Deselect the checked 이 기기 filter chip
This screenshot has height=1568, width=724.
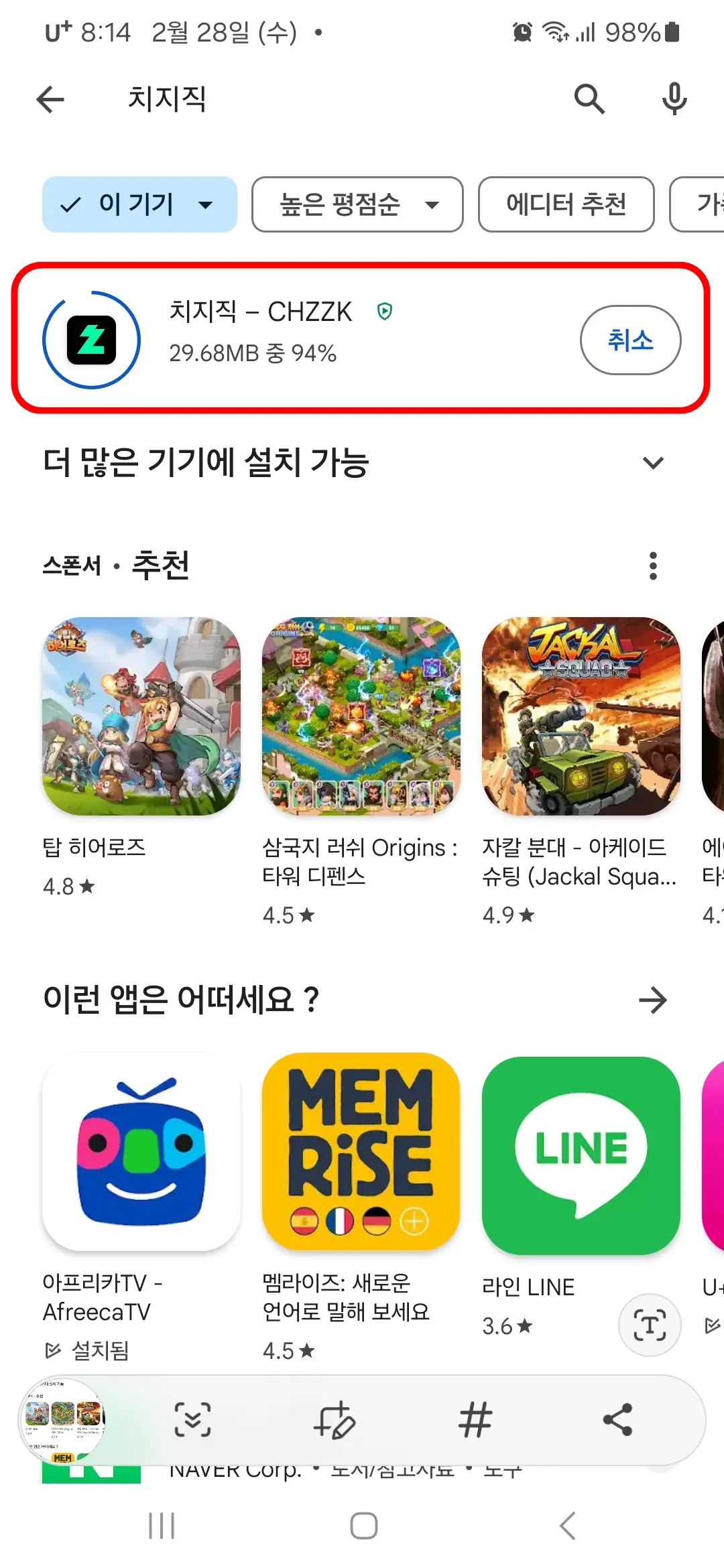tap(75, 205)
